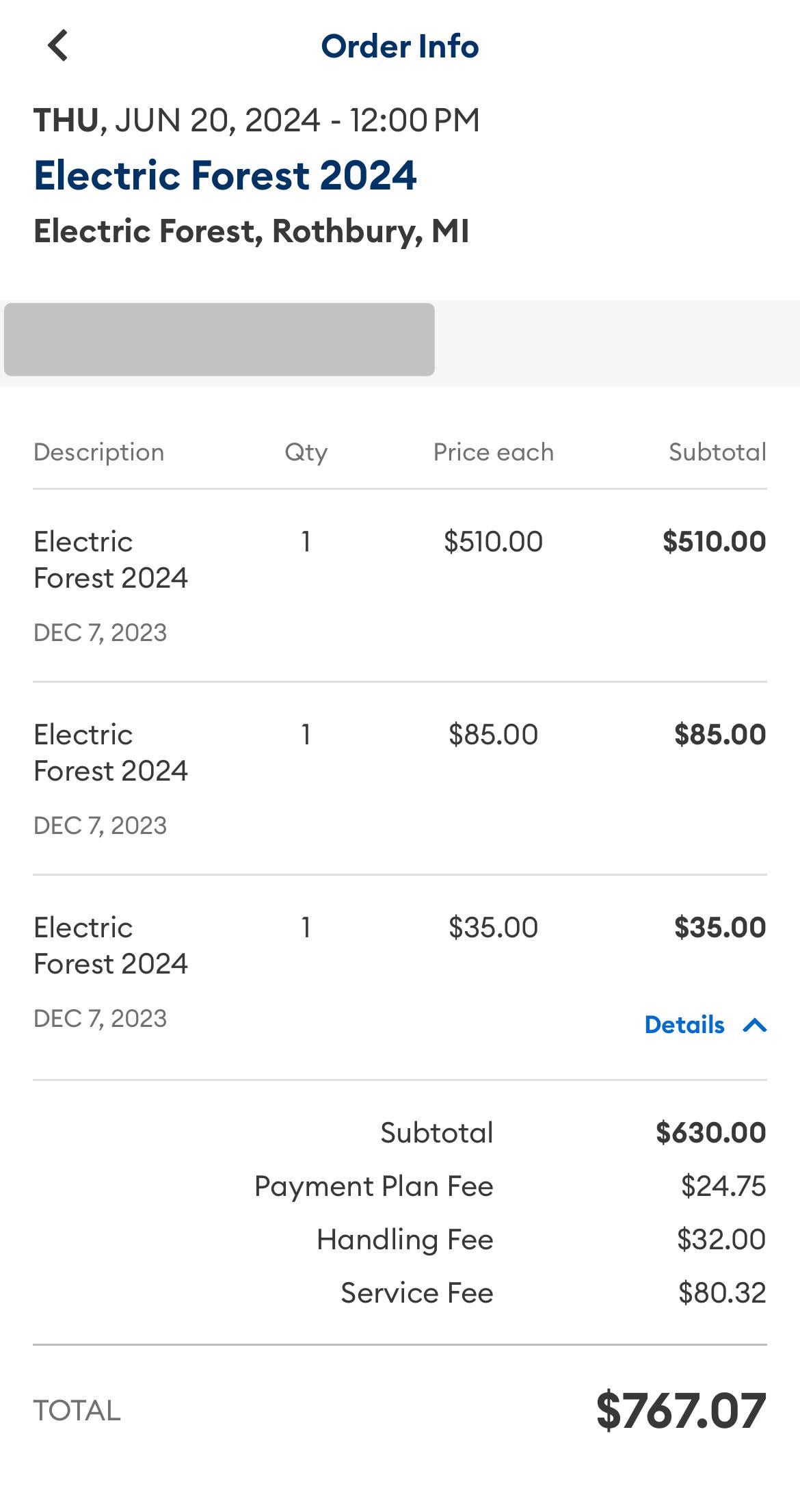Select the Electric Forest 2024 event title

(224, 176)
